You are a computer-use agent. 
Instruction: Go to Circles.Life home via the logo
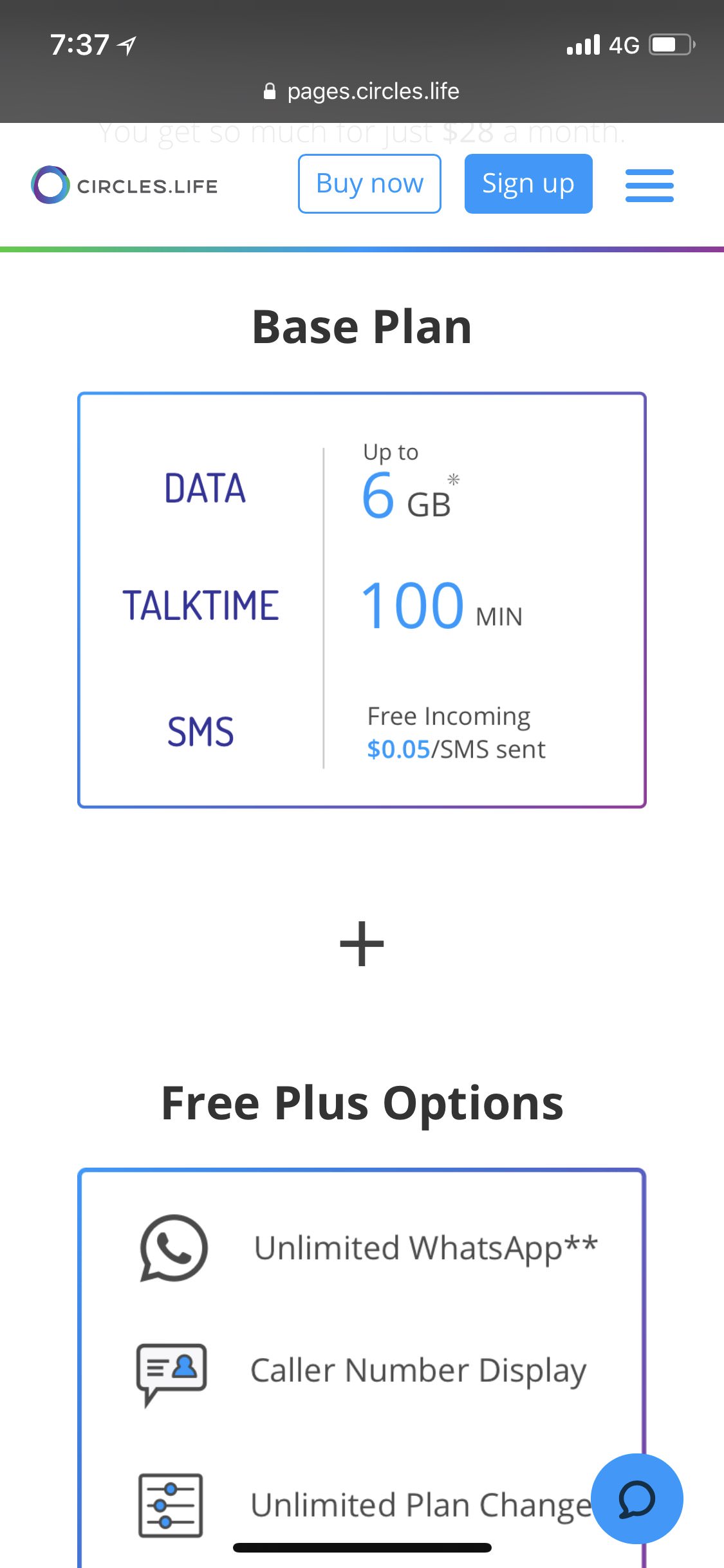pyautogui.click(x=125, y=185)
